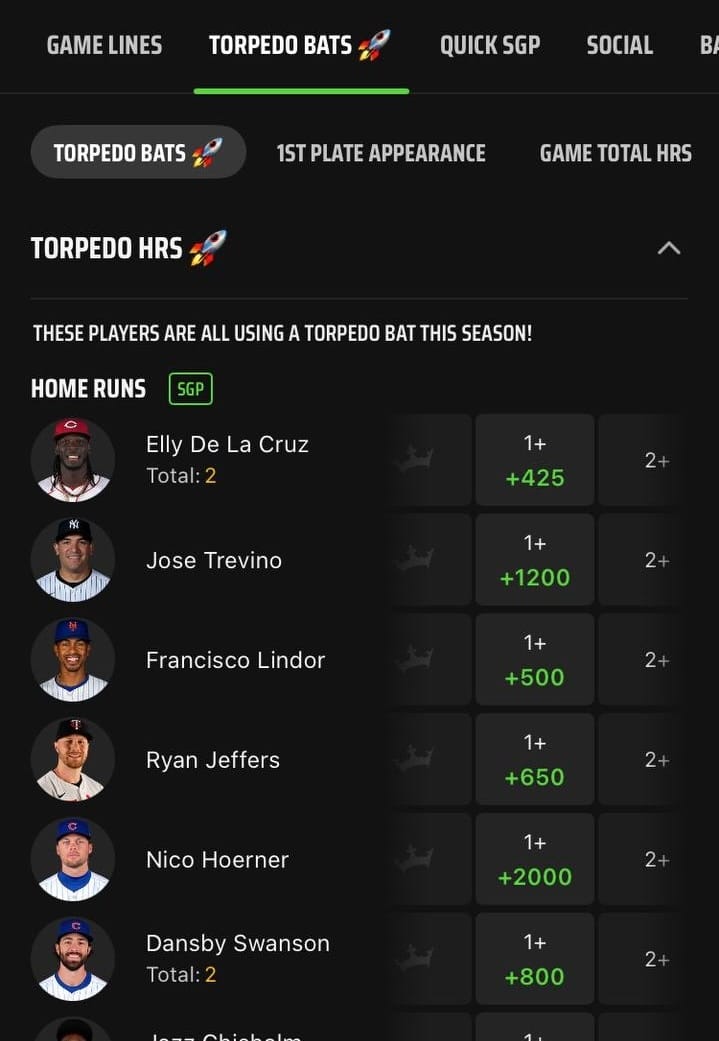The width and height of the screenshot is (719, 1041).
Task: Select the 2+ option for Elly De La Cruz
Action: point(656,460)
